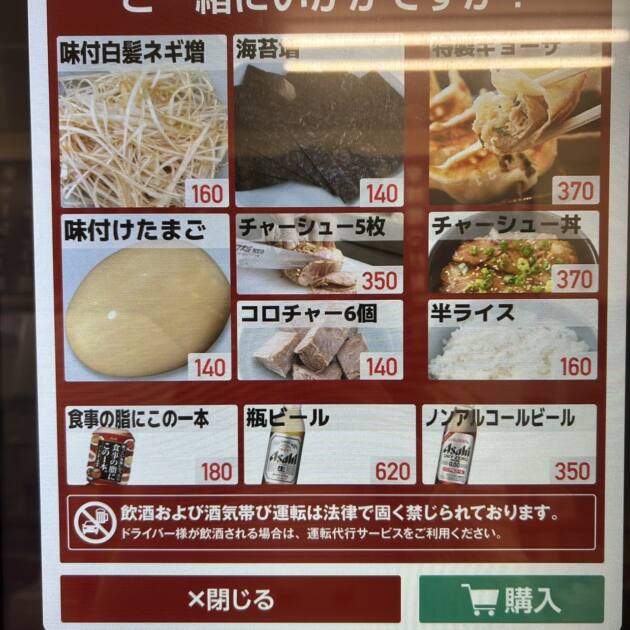Tap ×閉じる to close this menu
This screenshot has width=630, height=630.
point(230,599)
